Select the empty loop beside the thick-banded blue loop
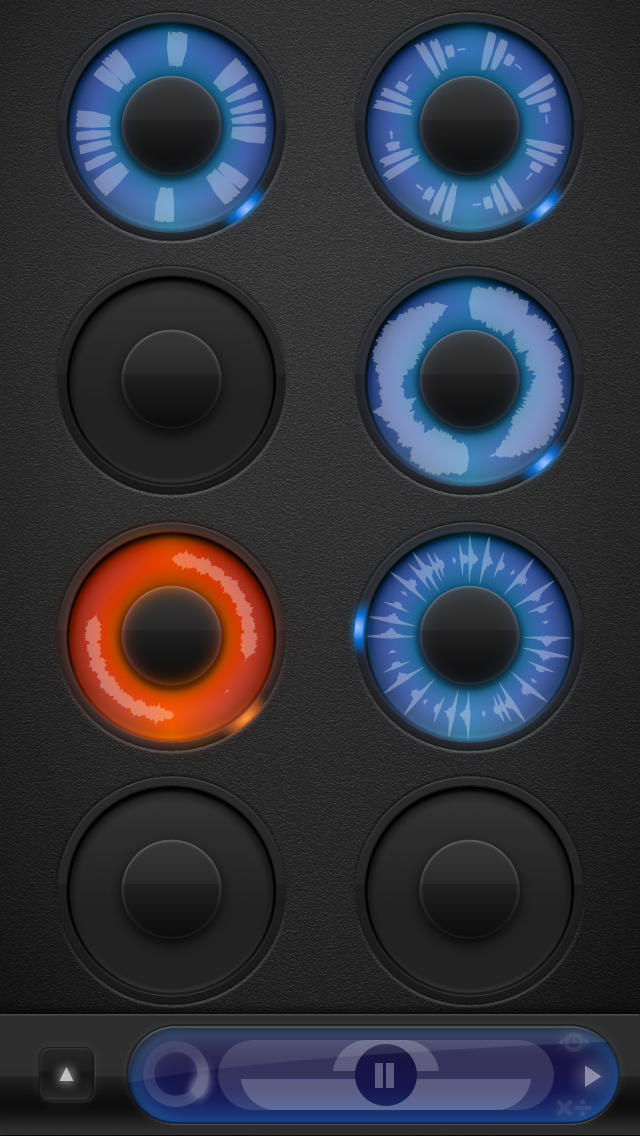 click(171, 379)
